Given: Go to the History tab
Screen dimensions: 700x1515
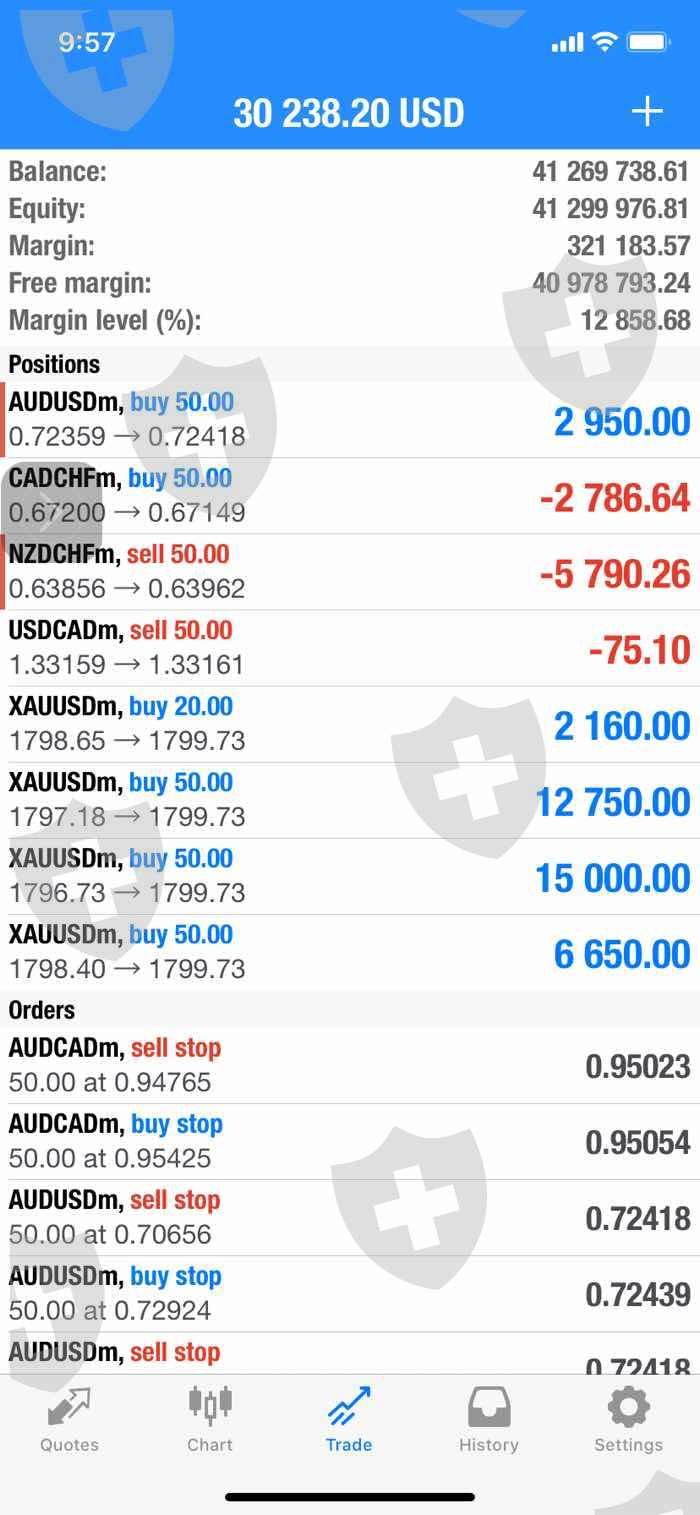Looking at the screenshot, I should click(488, 1420).
